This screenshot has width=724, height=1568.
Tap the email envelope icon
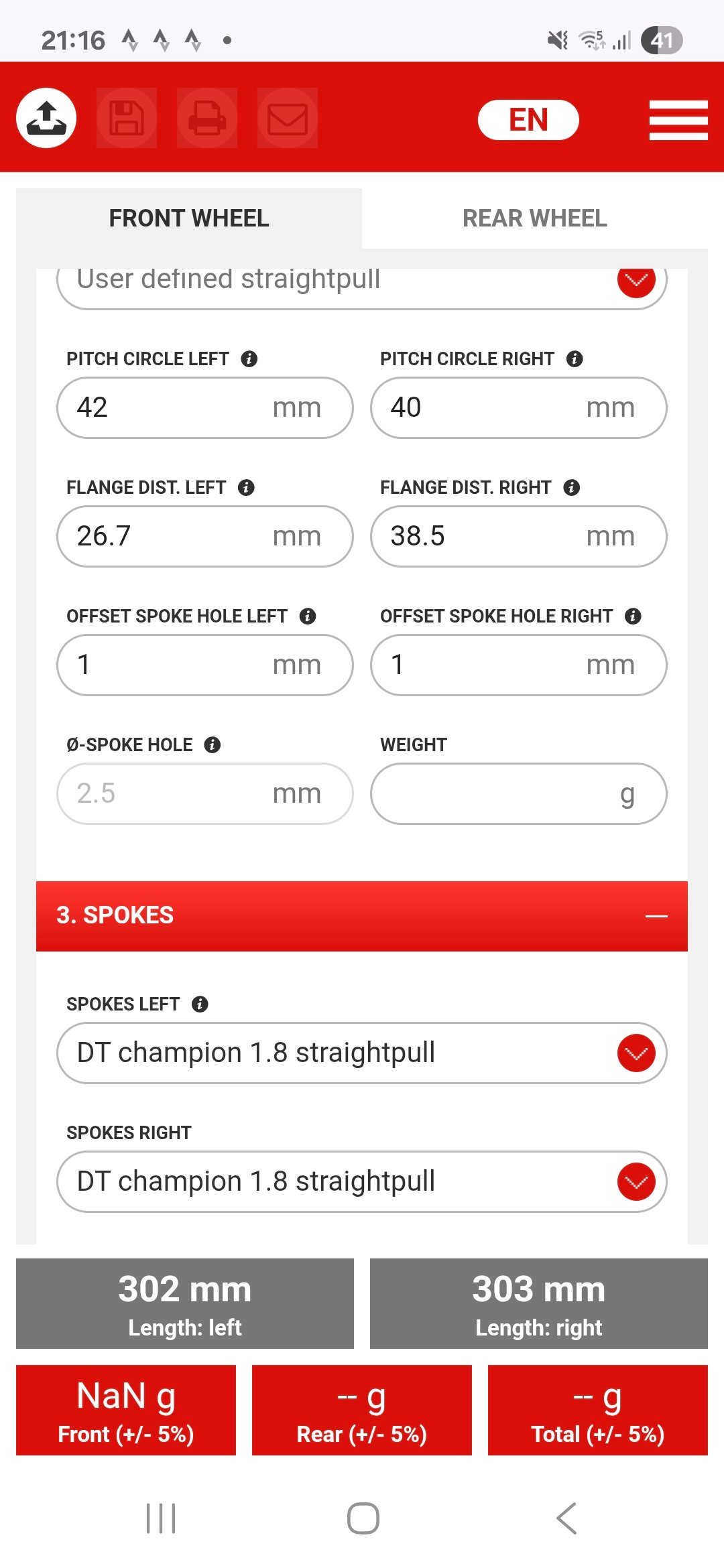click(288, 119)
